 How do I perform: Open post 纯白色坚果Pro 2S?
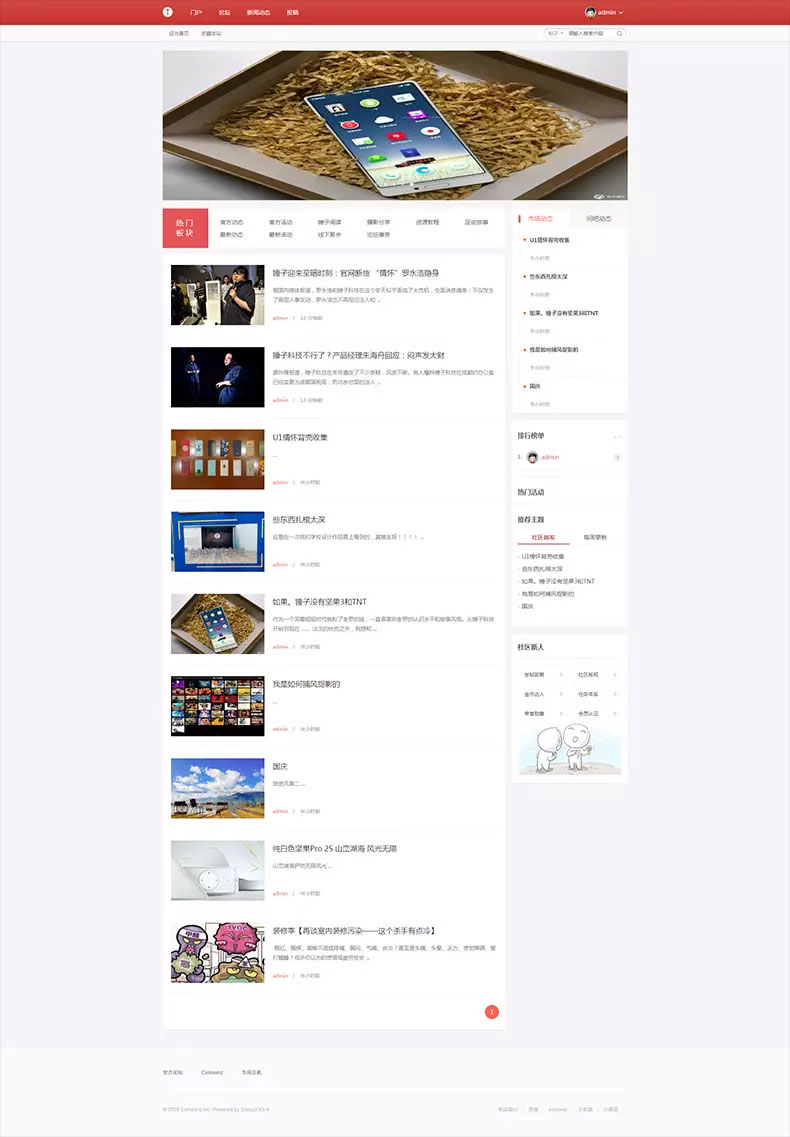(334, 848)
